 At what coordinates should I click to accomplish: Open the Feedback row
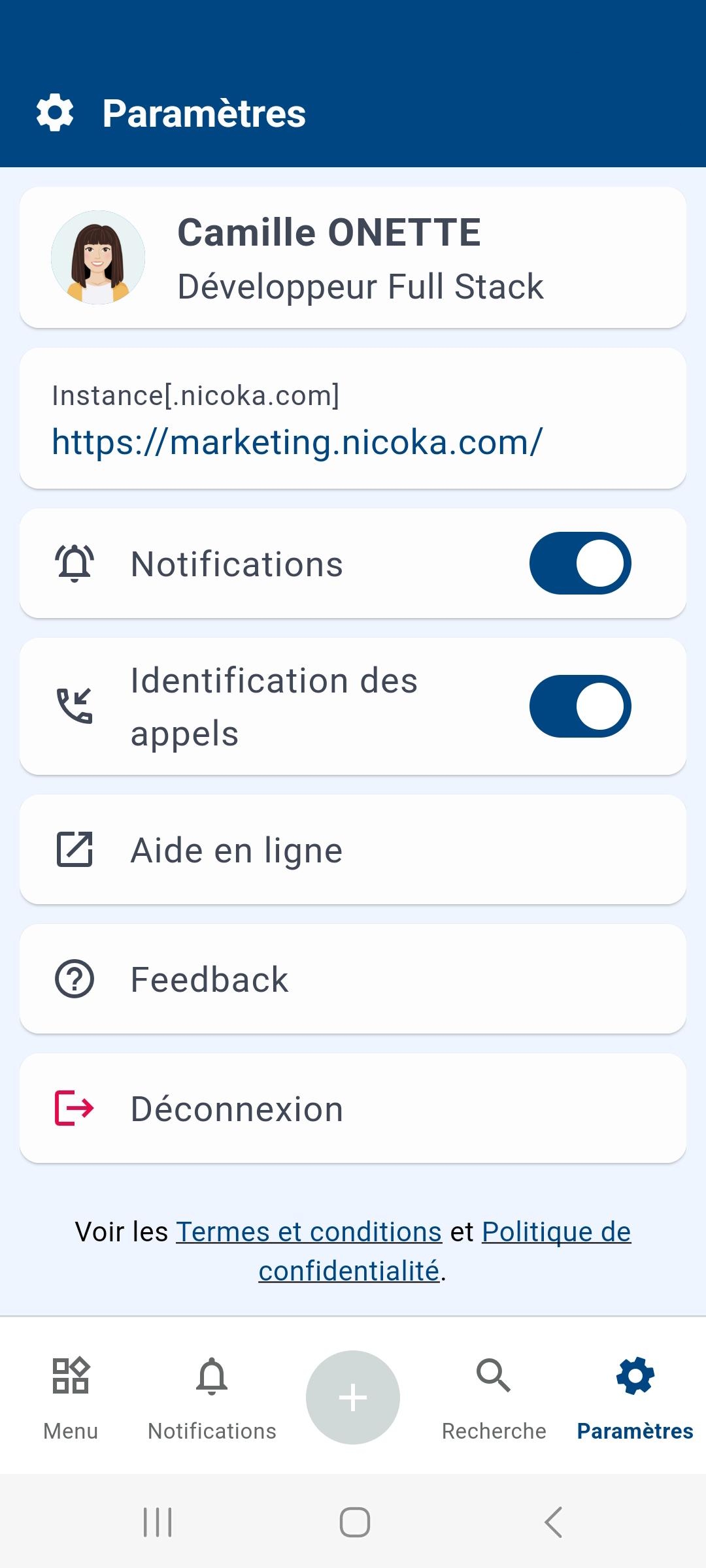pyautogui.click(x=353, y=979)
